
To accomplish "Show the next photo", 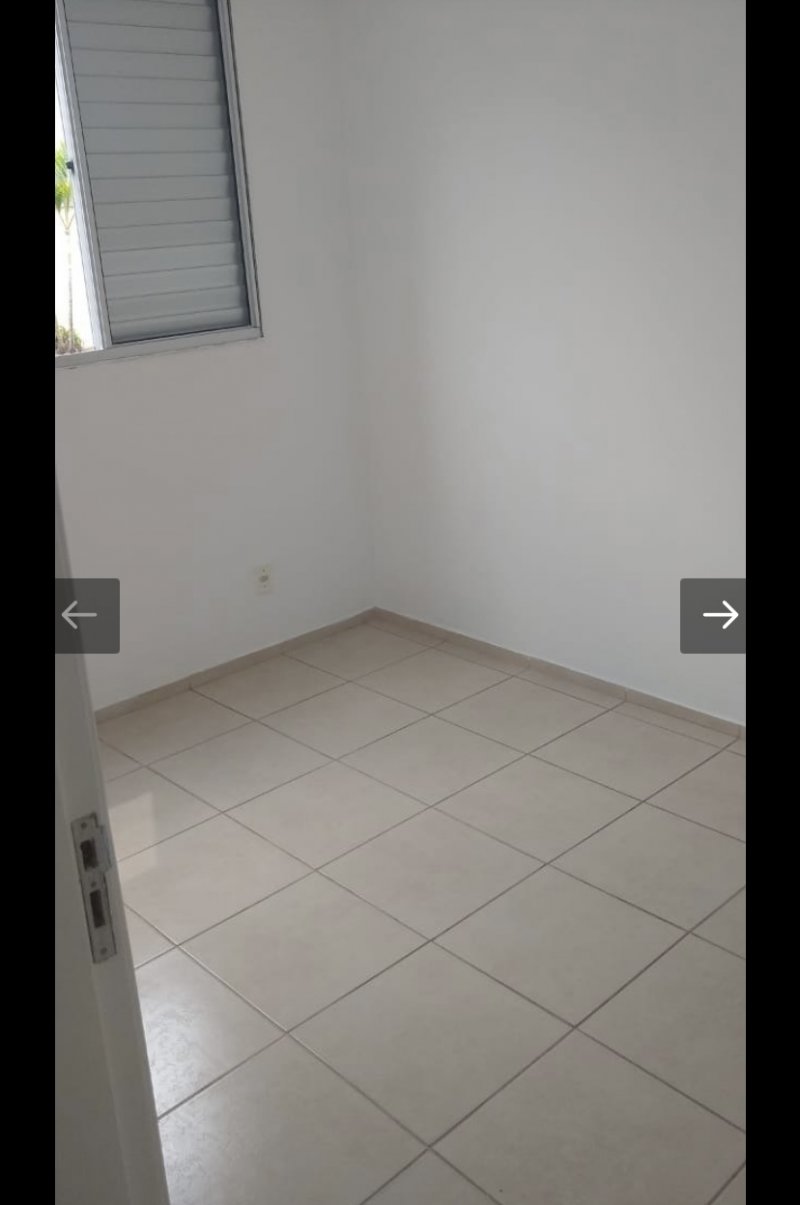I will (x=714, y=615).
